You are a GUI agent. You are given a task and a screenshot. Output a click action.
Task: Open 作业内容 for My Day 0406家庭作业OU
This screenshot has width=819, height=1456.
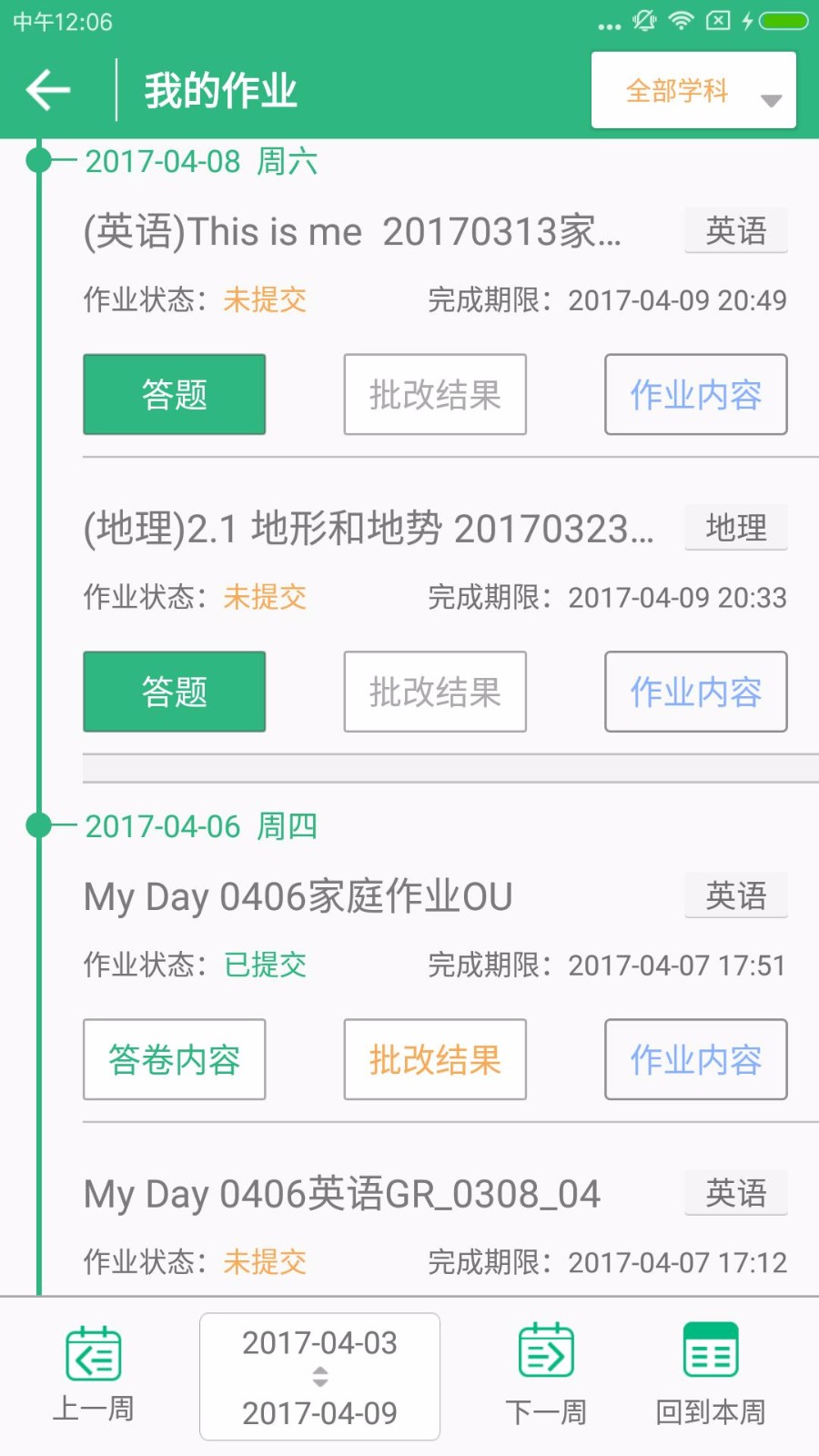pyautogui.click(x=695, y=1059)
